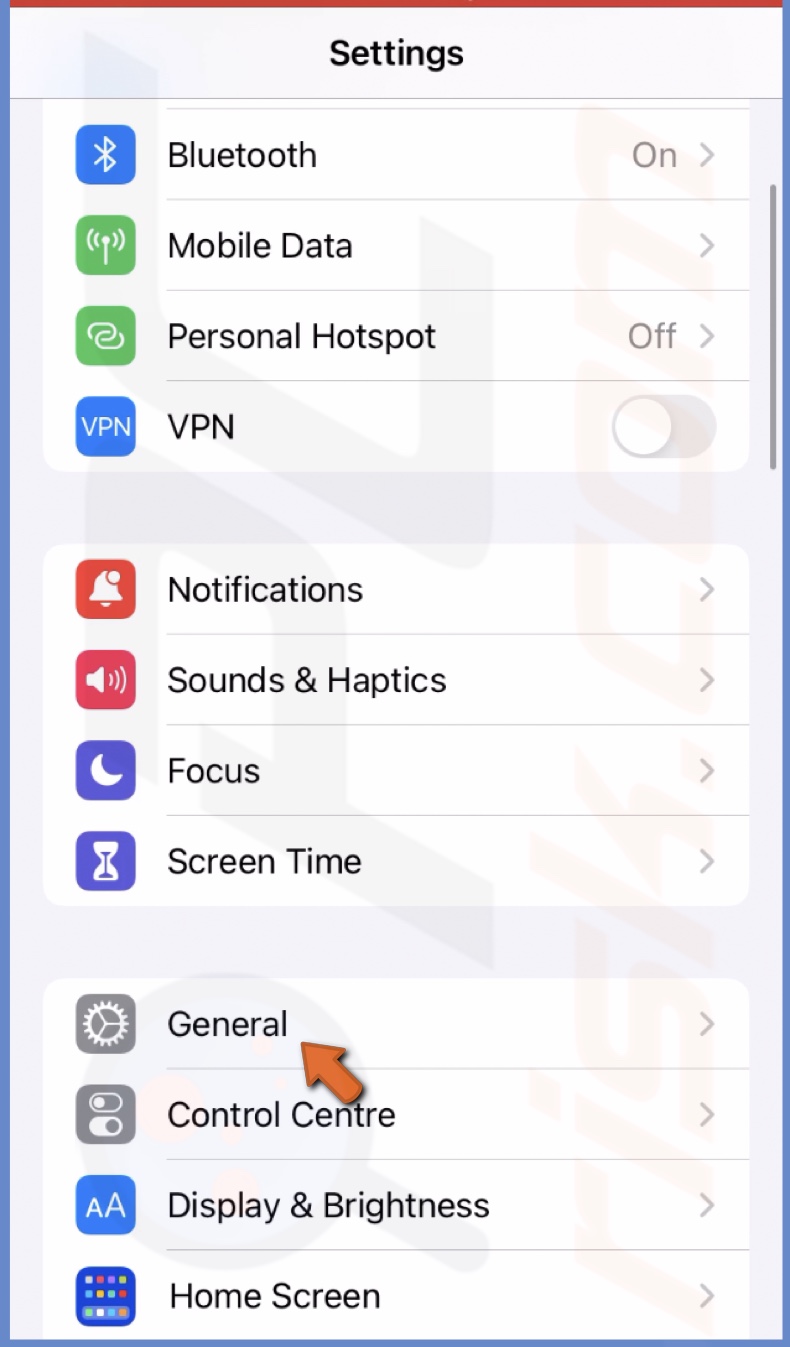Viewport: 790px width, 1347px height.
Task: Toggle the VPN switch on
Action: 663,427
